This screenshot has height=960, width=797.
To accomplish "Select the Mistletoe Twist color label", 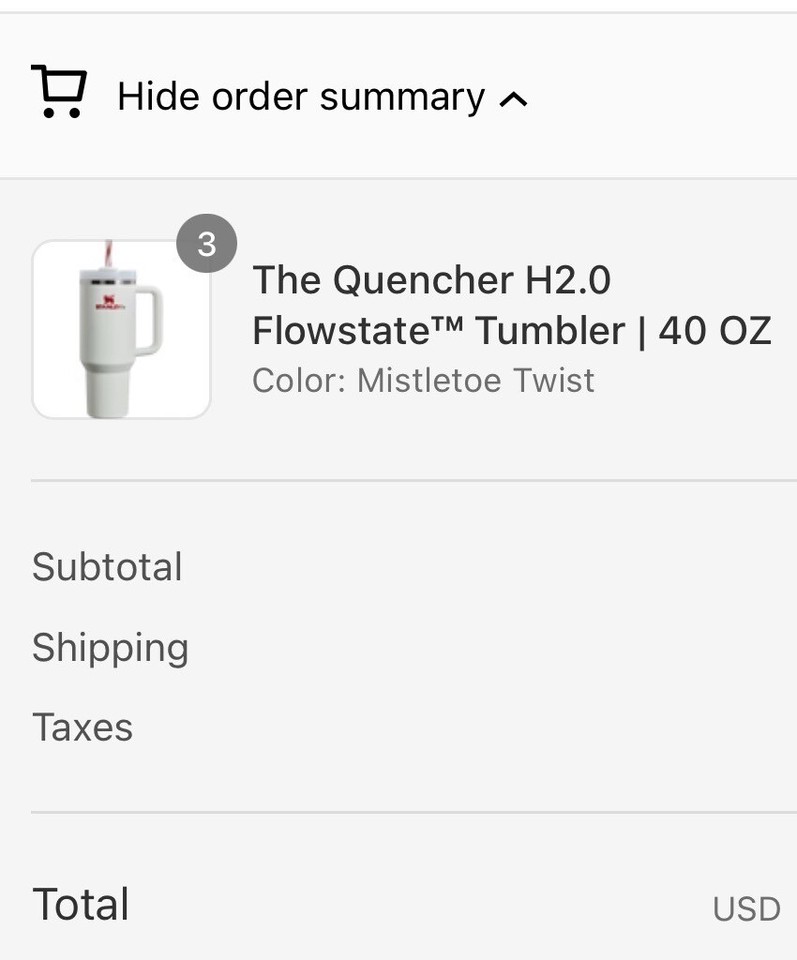I will click(x=425, y=380).
